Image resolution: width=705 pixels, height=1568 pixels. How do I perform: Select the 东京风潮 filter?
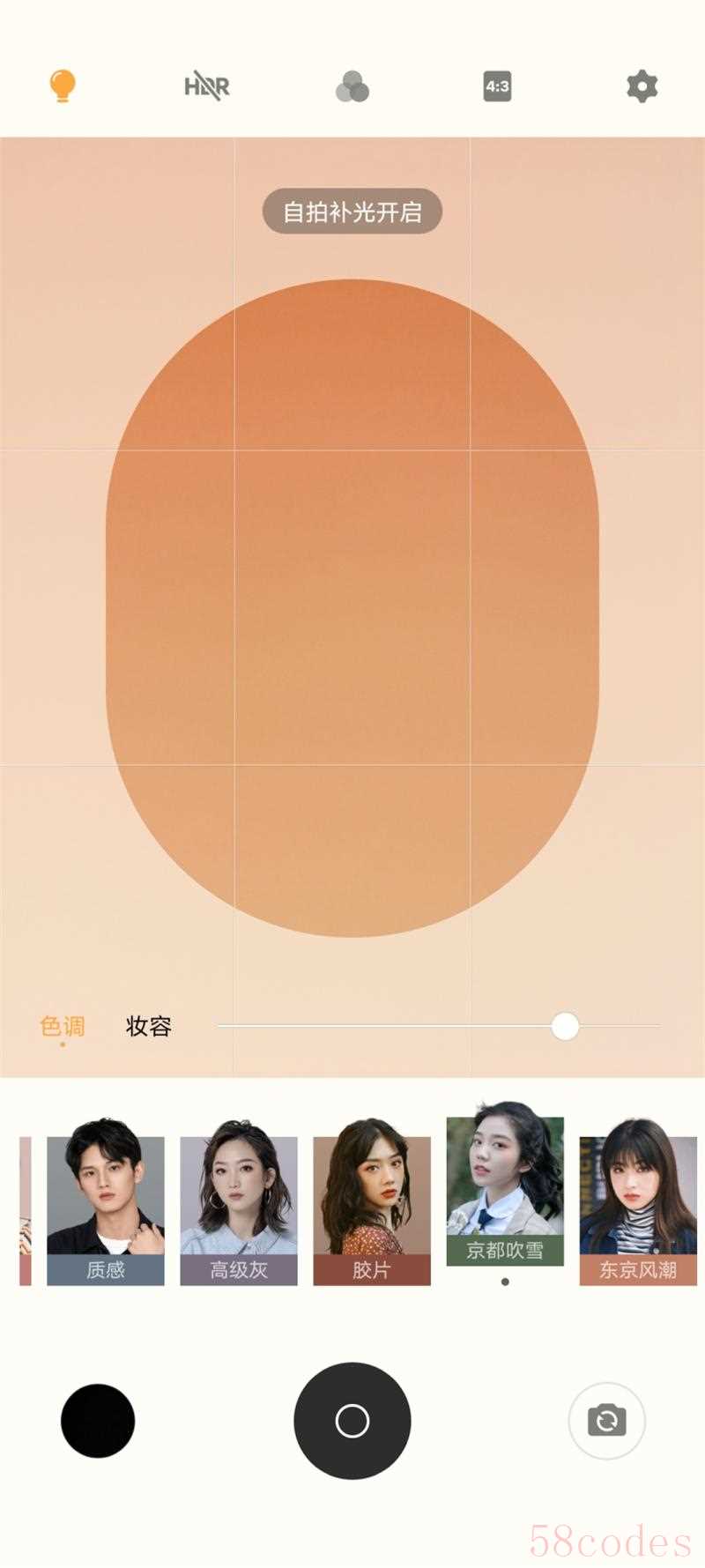click(x=638, y=1209)
